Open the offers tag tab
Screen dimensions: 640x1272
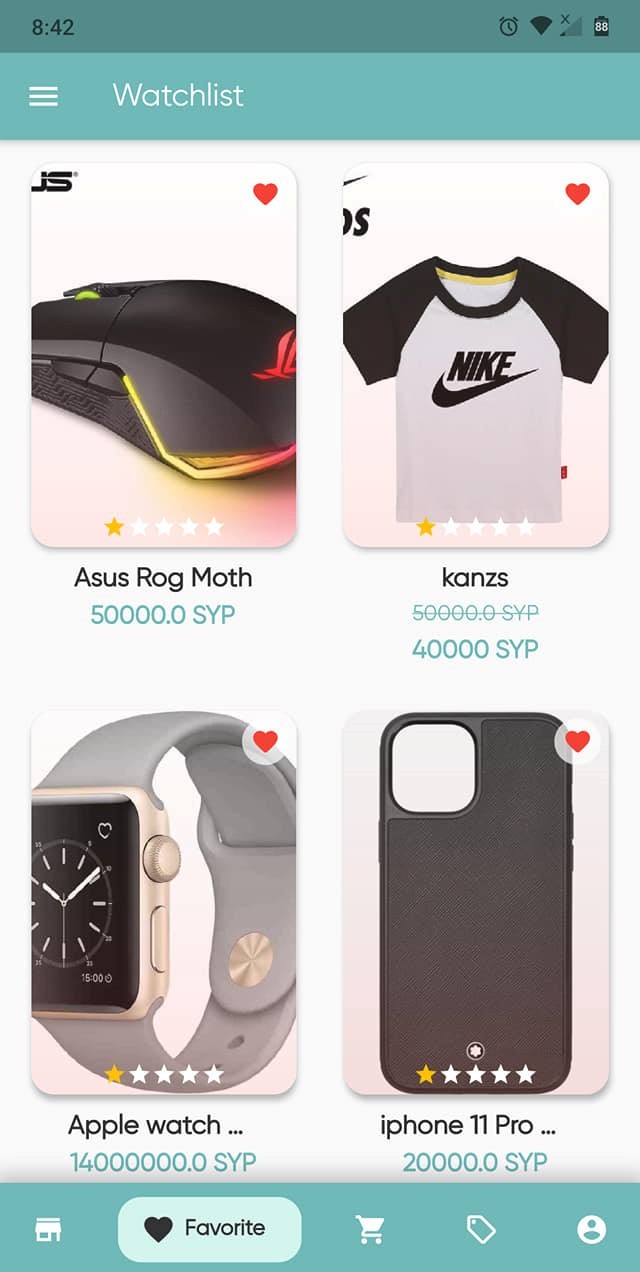pos(481,1229)
